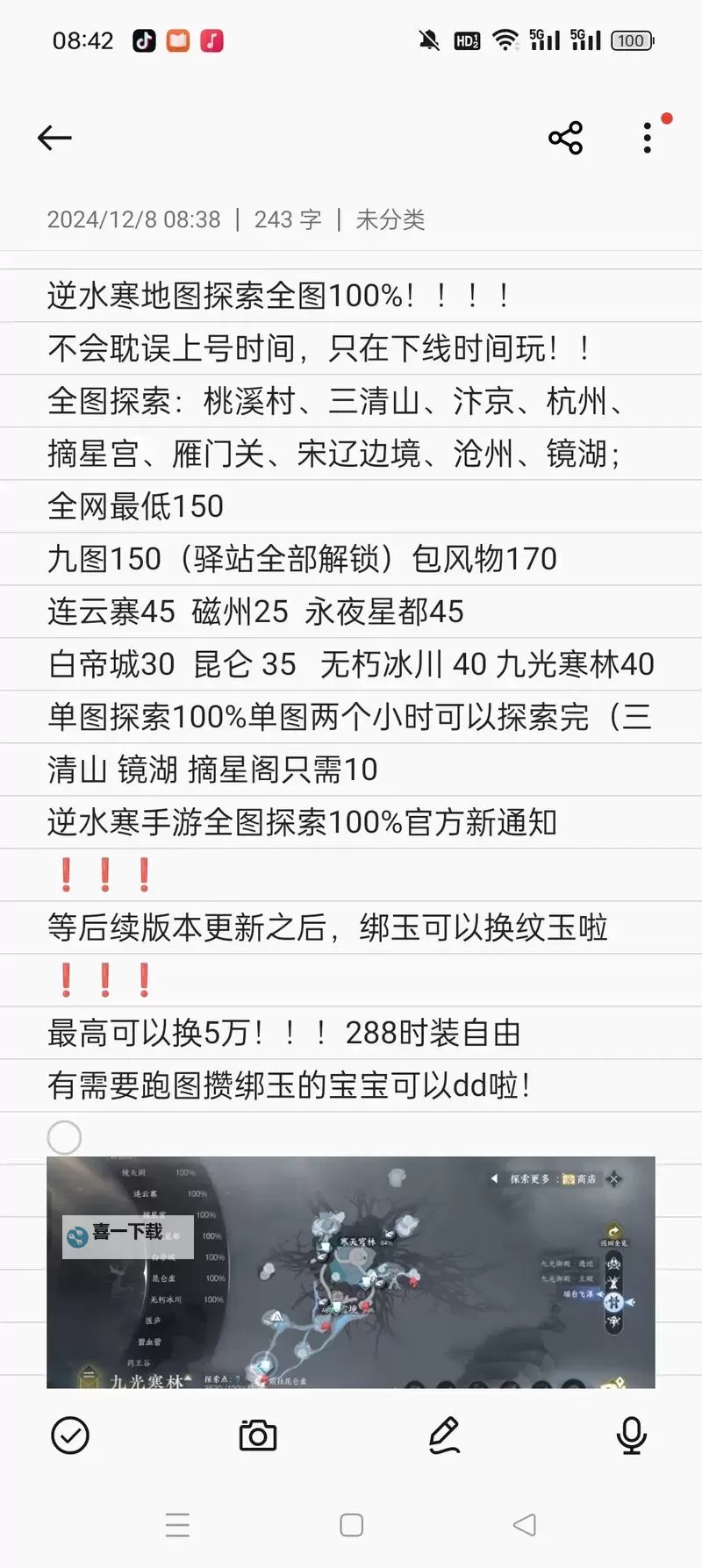
Task: Tap the home button in the navigation bar
Action: pos(351,1525)
